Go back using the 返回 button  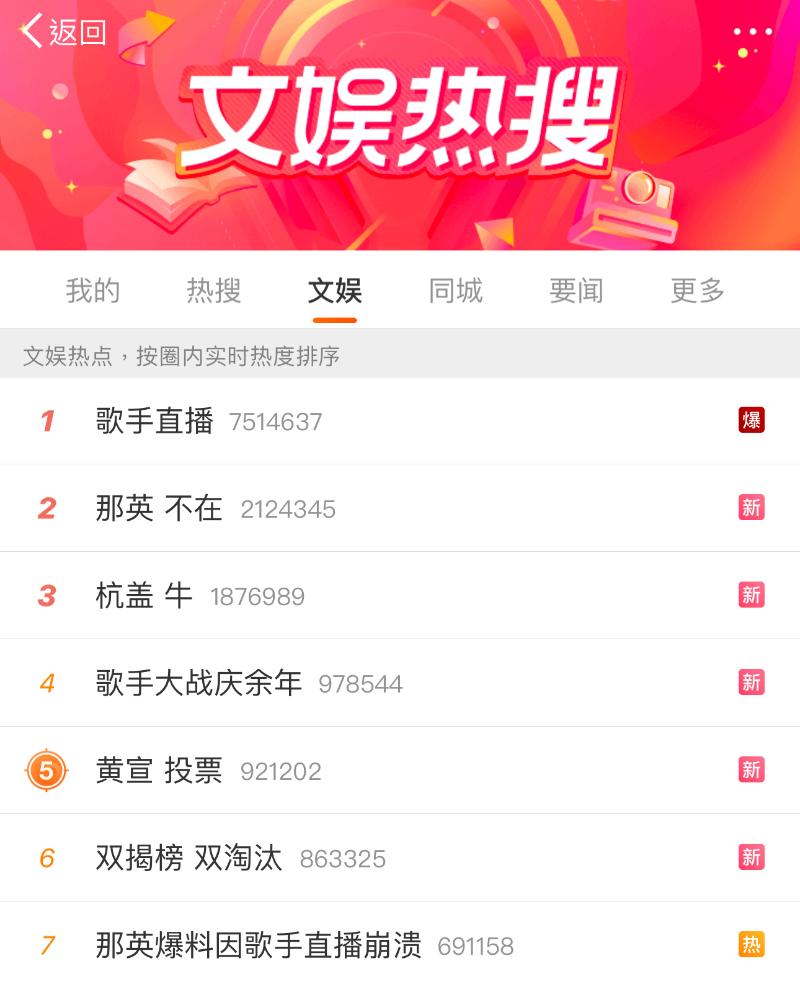(64, 32)
